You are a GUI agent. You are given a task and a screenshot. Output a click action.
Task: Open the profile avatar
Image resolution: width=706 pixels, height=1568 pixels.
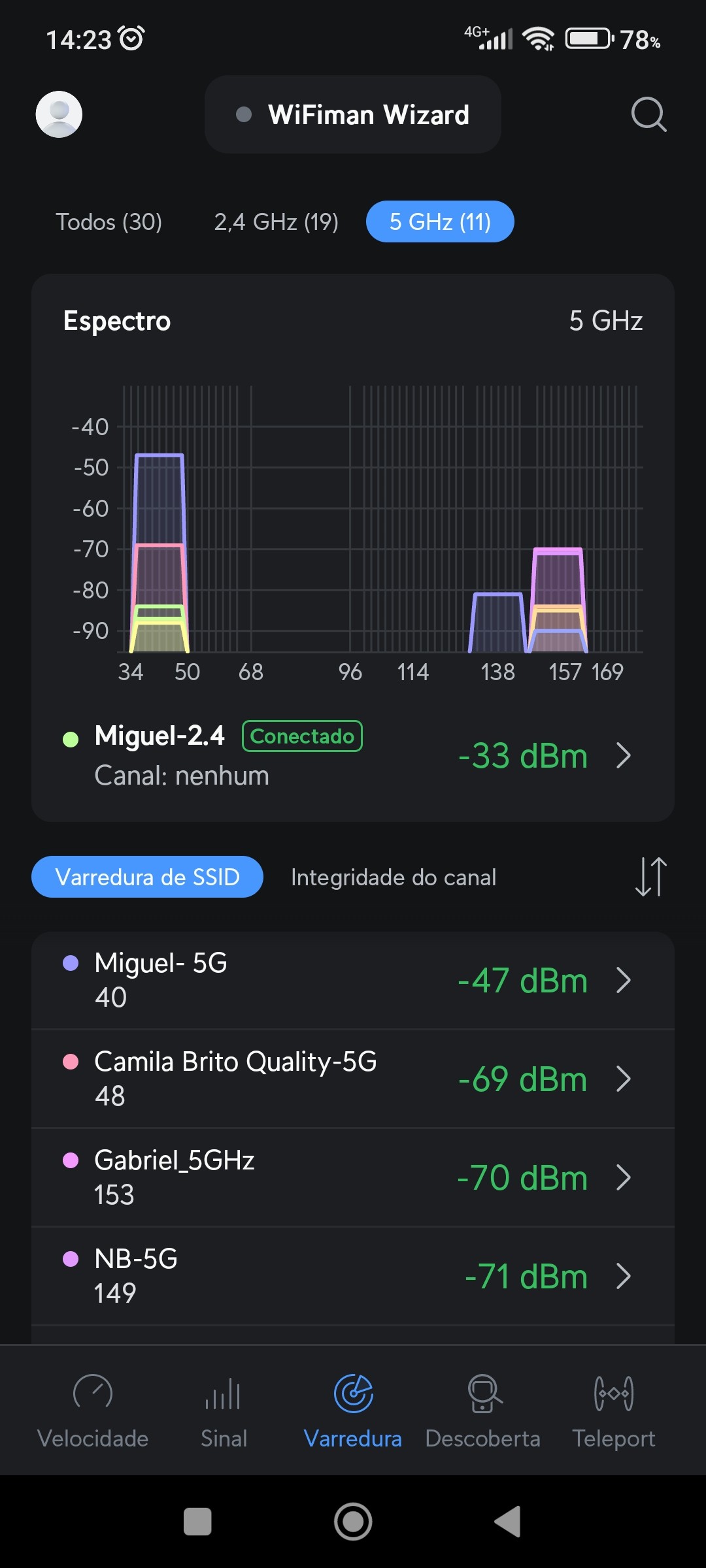[59, 114]
